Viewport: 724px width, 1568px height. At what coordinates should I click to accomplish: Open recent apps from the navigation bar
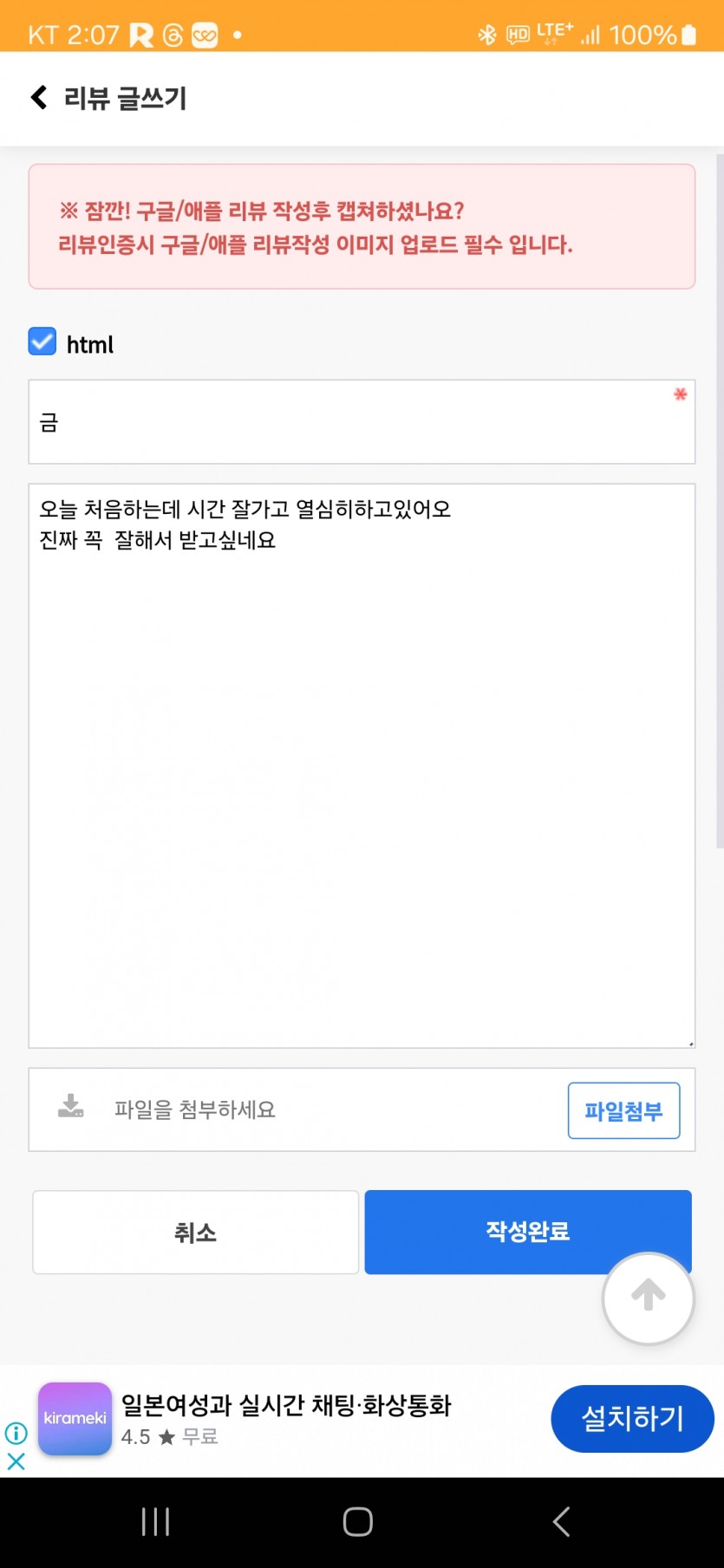point(155,1521)
